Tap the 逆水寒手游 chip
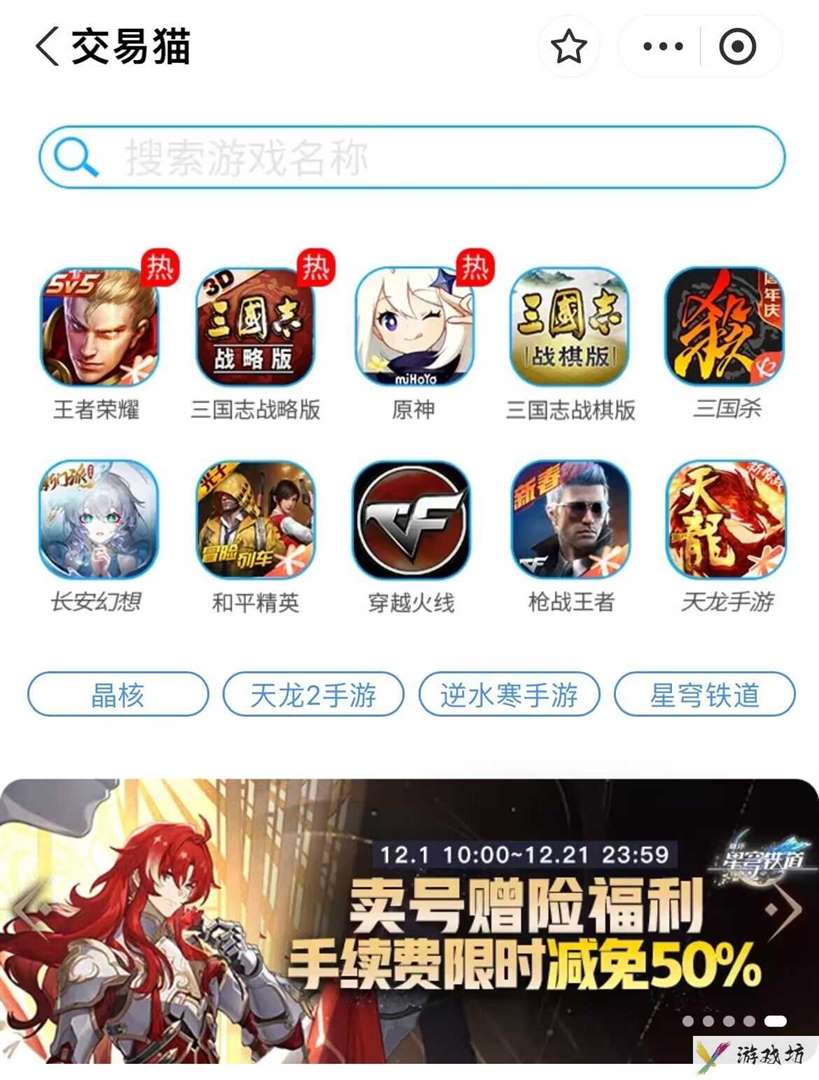 coord(509,695)
